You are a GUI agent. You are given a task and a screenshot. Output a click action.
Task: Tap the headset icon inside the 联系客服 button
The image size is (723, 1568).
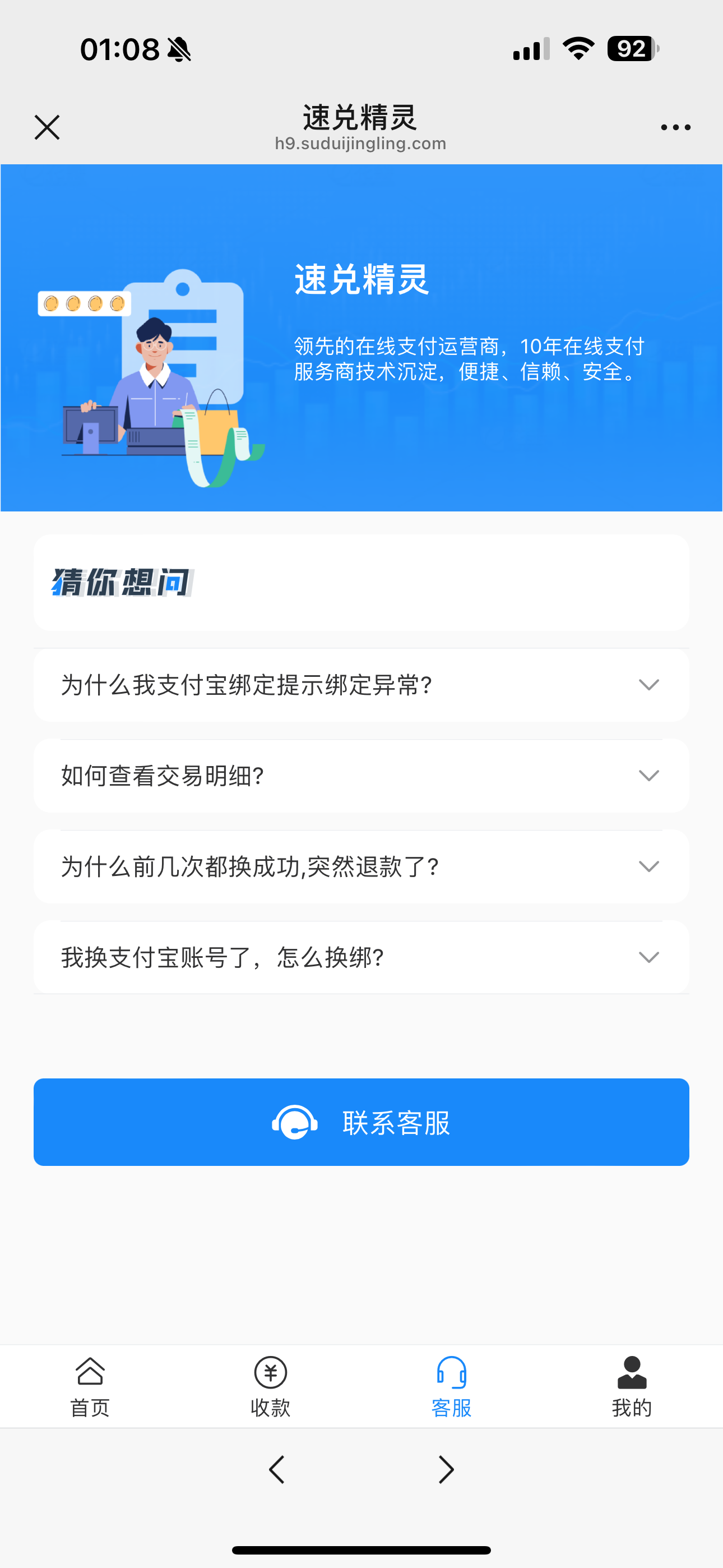click(295, 1123)
